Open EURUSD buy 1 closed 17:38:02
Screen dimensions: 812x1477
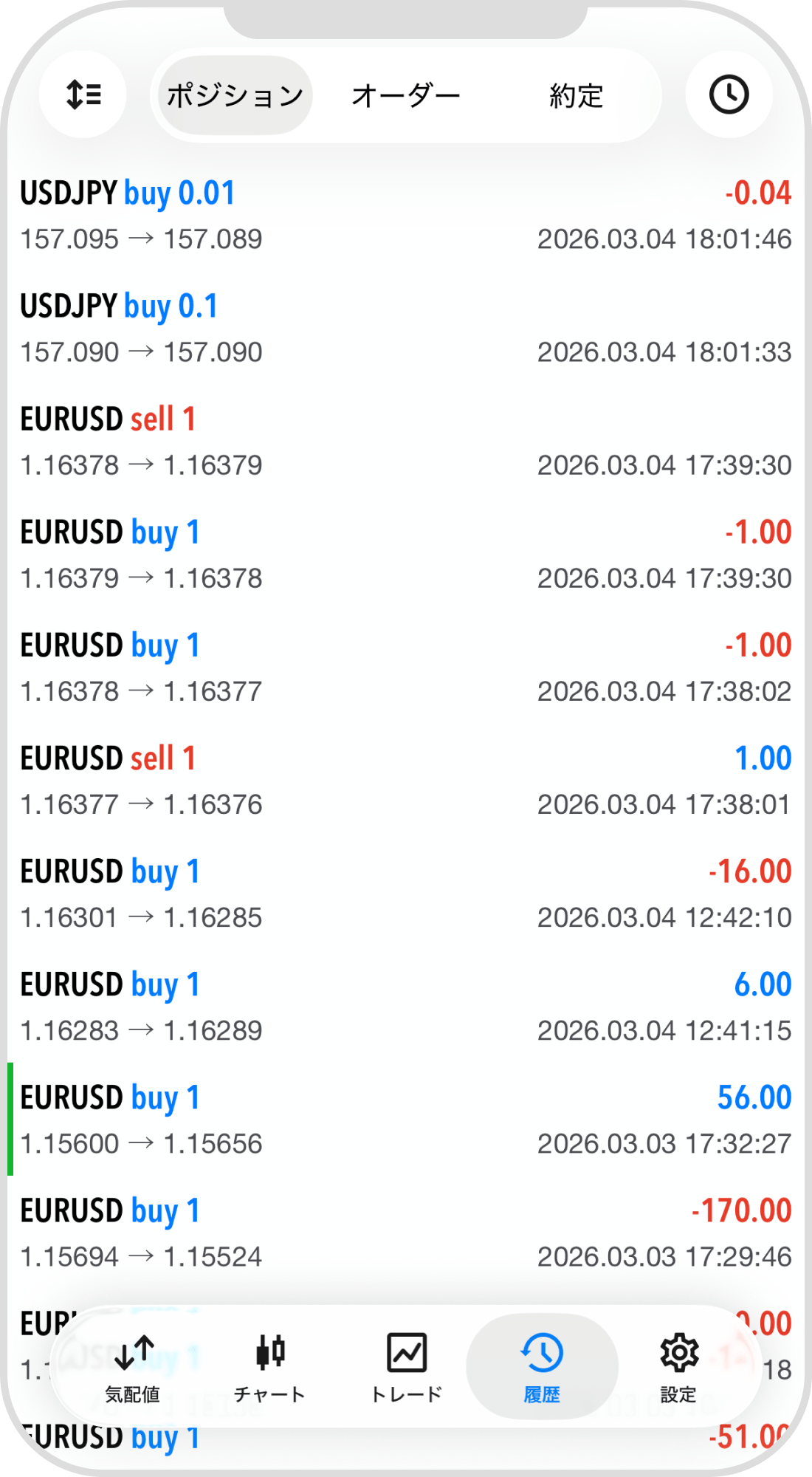point(406,667)
